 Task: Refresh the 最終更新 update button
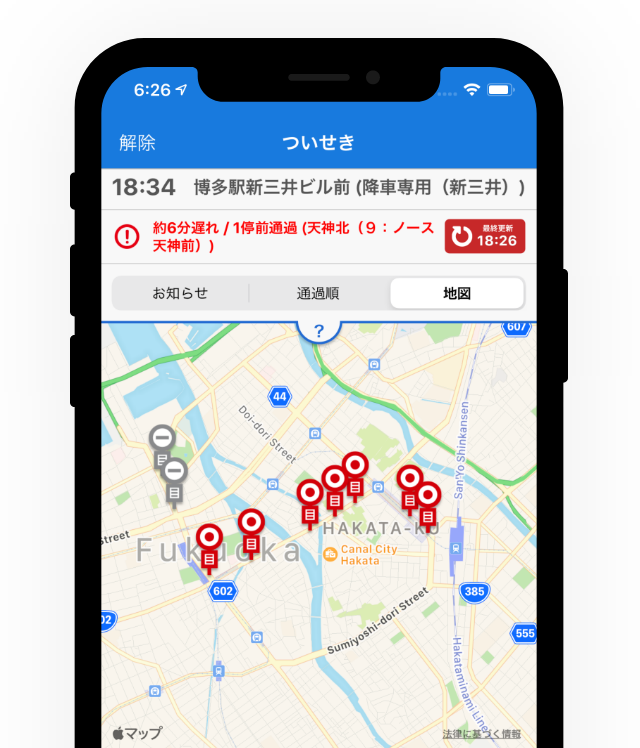(484, 237)
